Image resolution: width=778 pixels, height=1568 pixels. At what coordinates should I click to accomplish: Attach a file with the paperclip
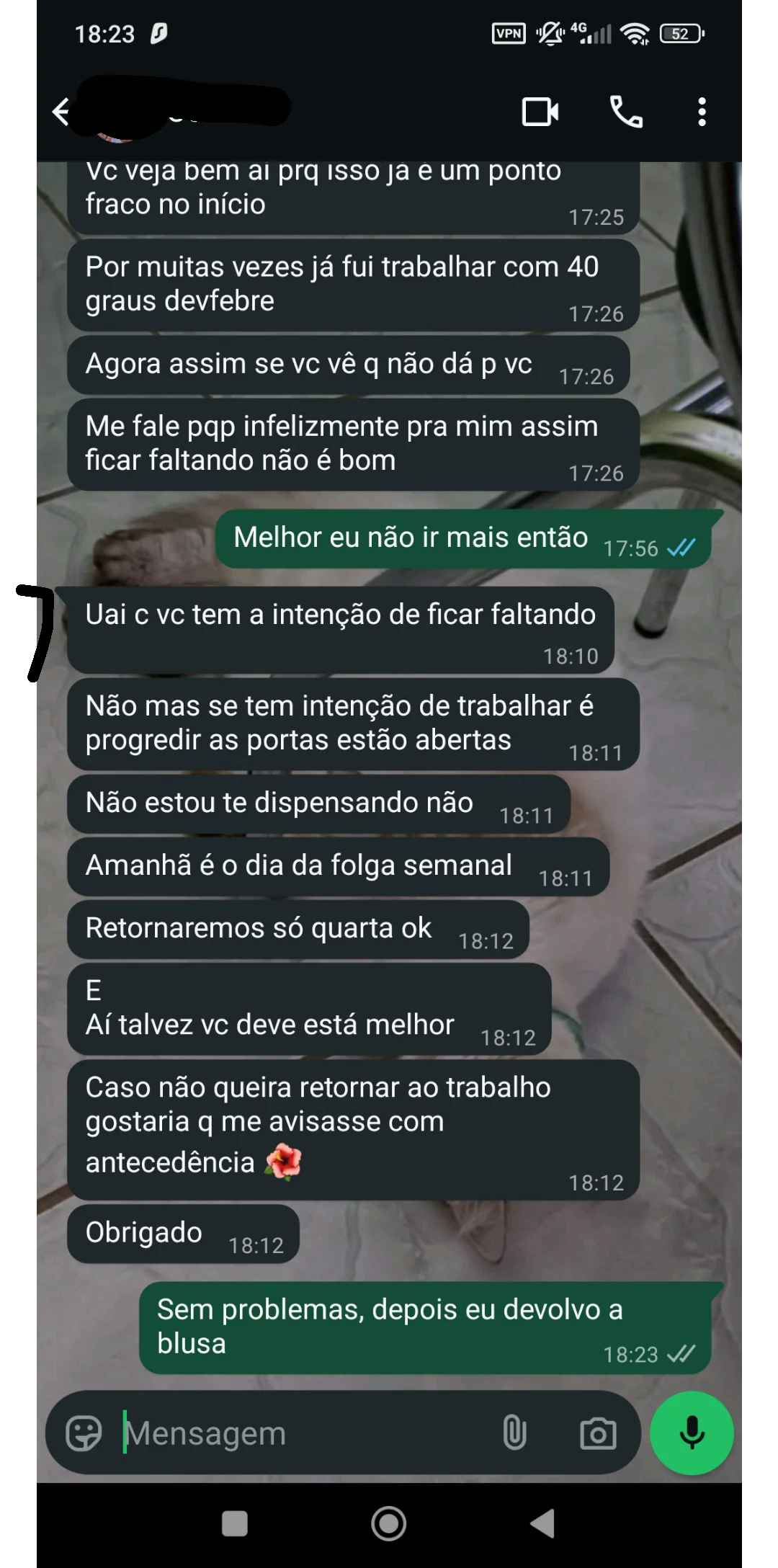514,1433
